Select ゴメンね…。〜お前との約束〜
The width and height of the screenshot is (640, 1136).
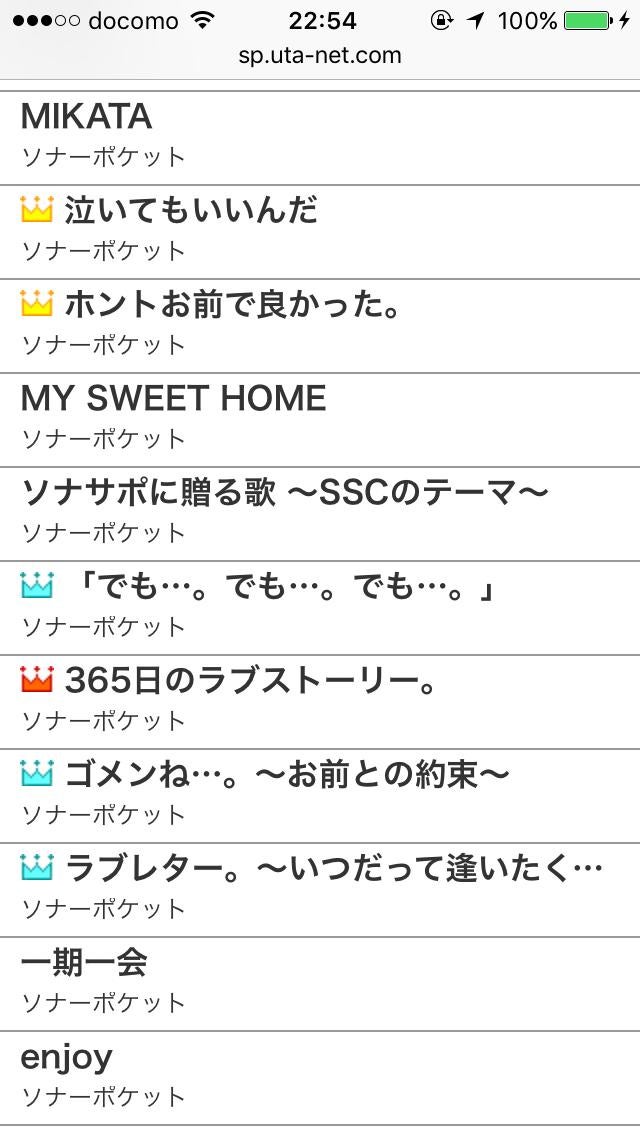pos(288,776)
